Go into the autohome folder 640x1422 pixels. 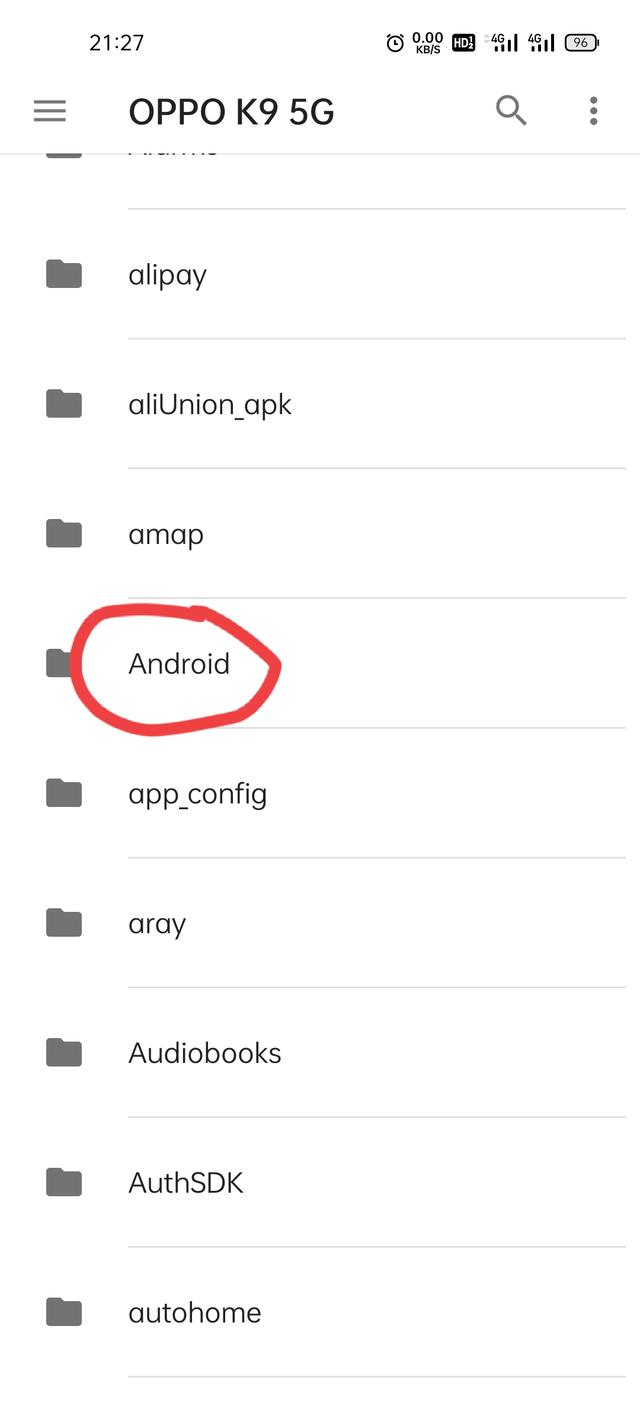pos(195,1313)
